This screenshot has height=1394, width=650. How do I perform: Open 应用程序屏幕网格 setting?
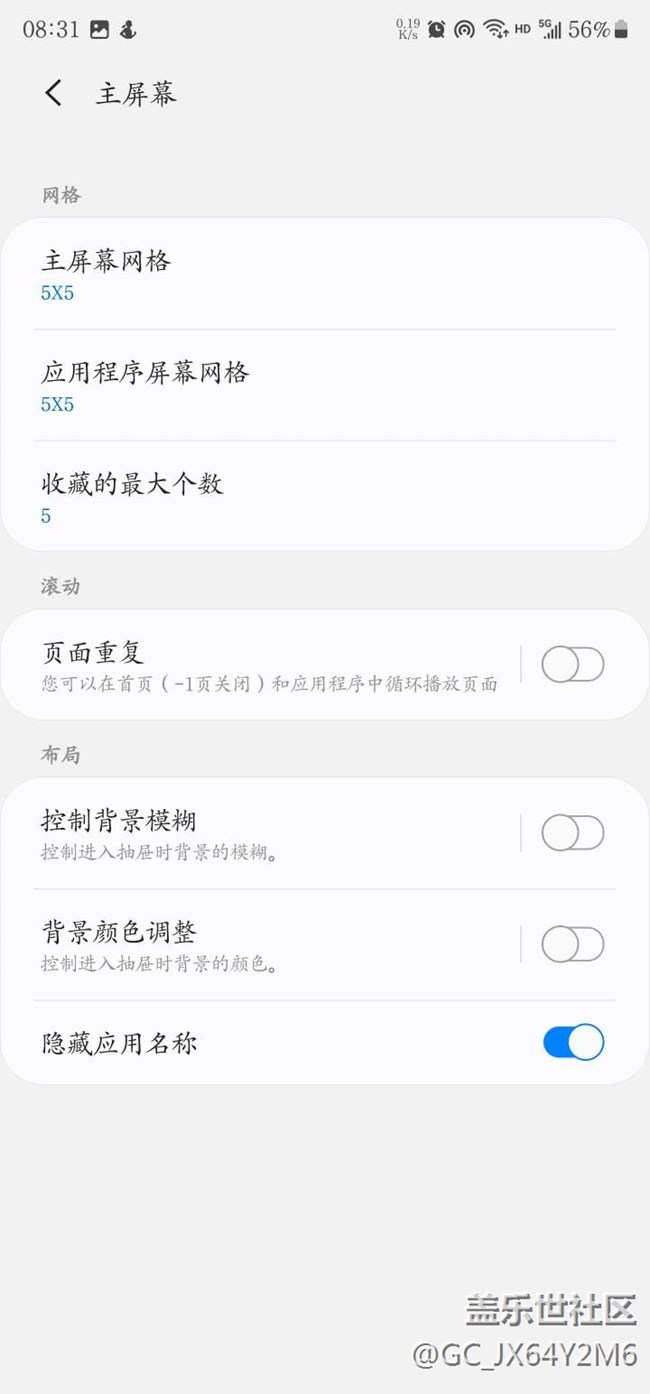(x=325, y=386)
